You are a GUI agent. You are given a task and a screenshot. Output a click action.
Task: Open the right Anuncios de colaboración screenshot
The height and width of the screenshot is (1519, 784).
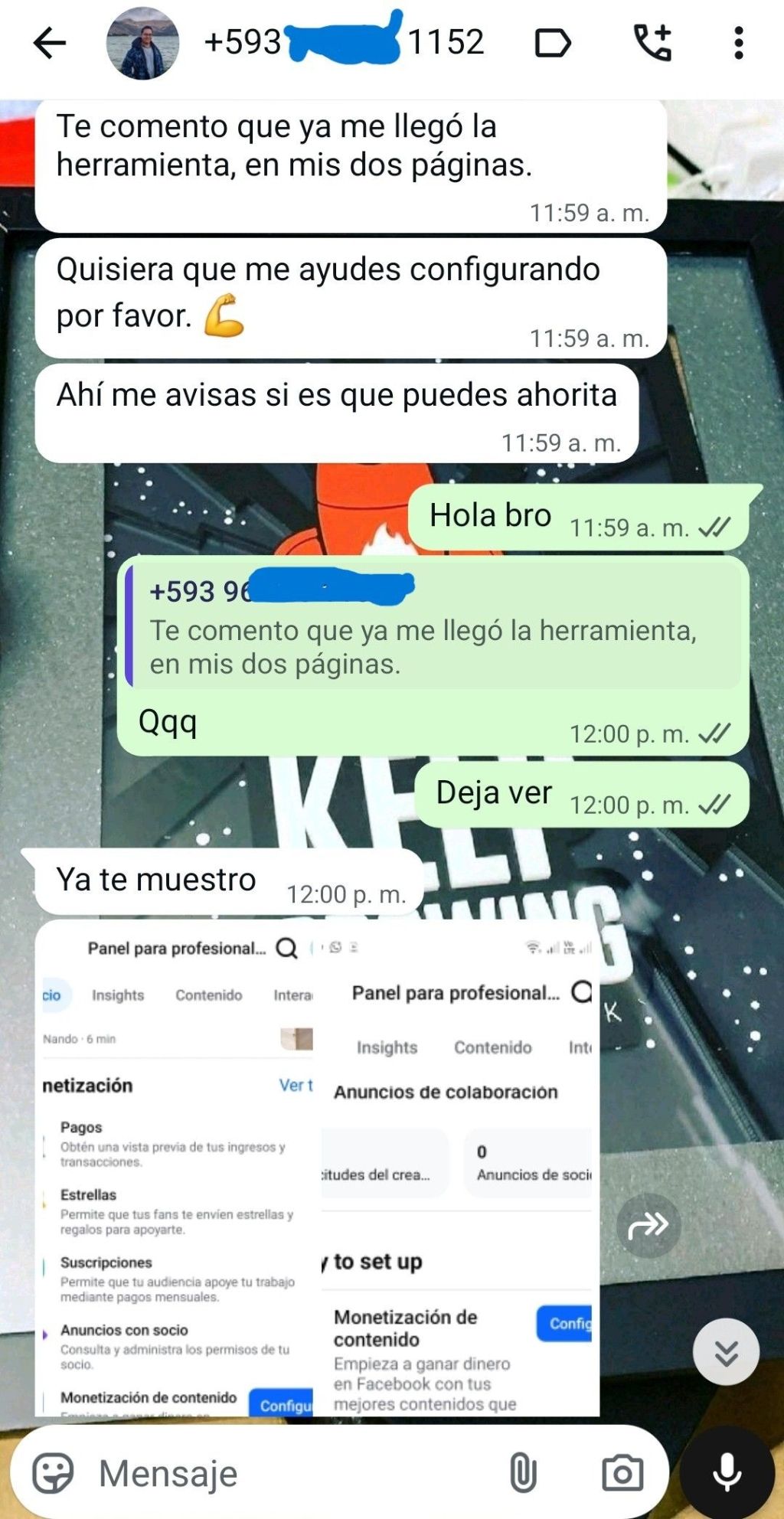click(x=458, y=1171)
